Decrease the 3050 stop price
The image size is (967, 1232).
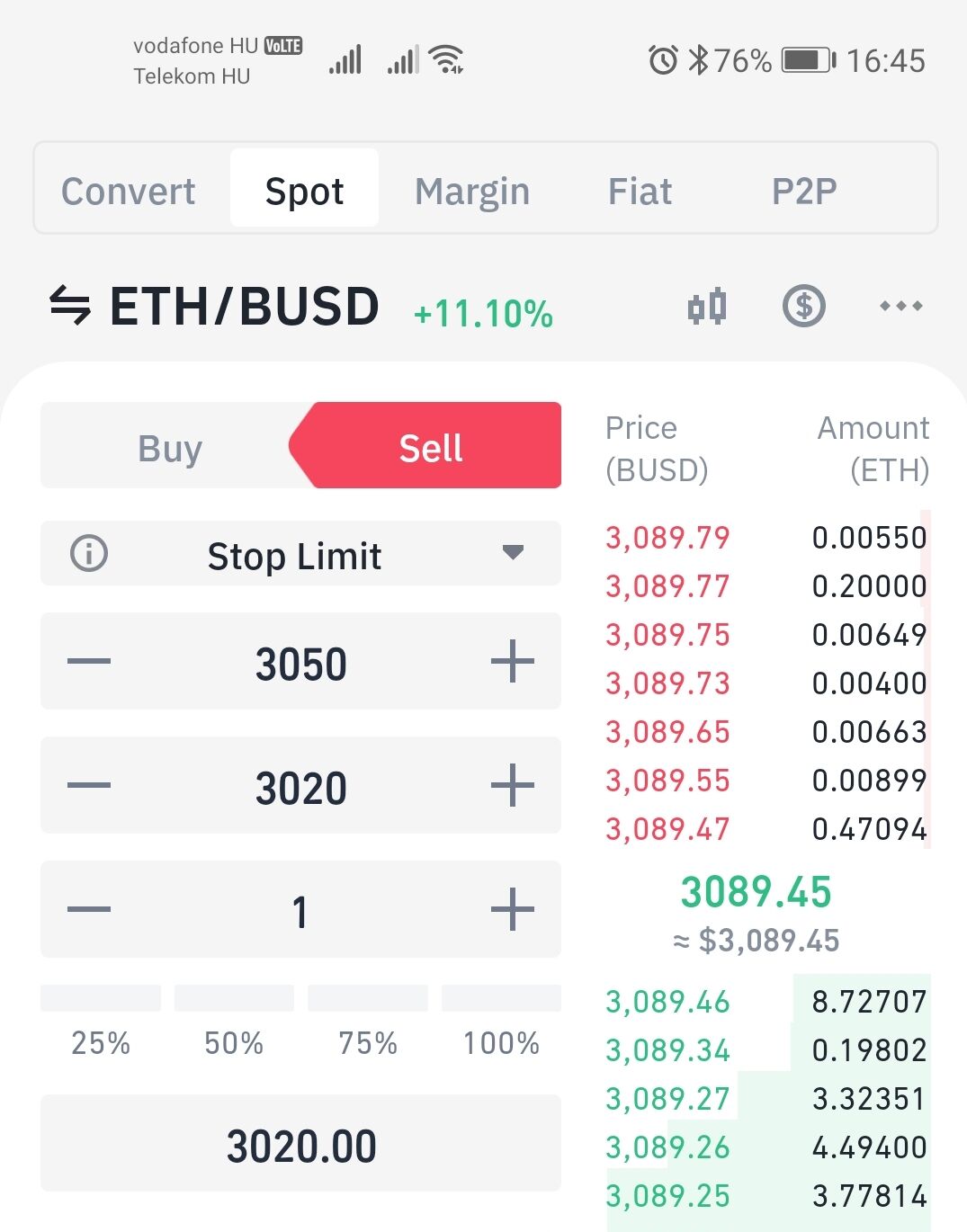(89, 662)
